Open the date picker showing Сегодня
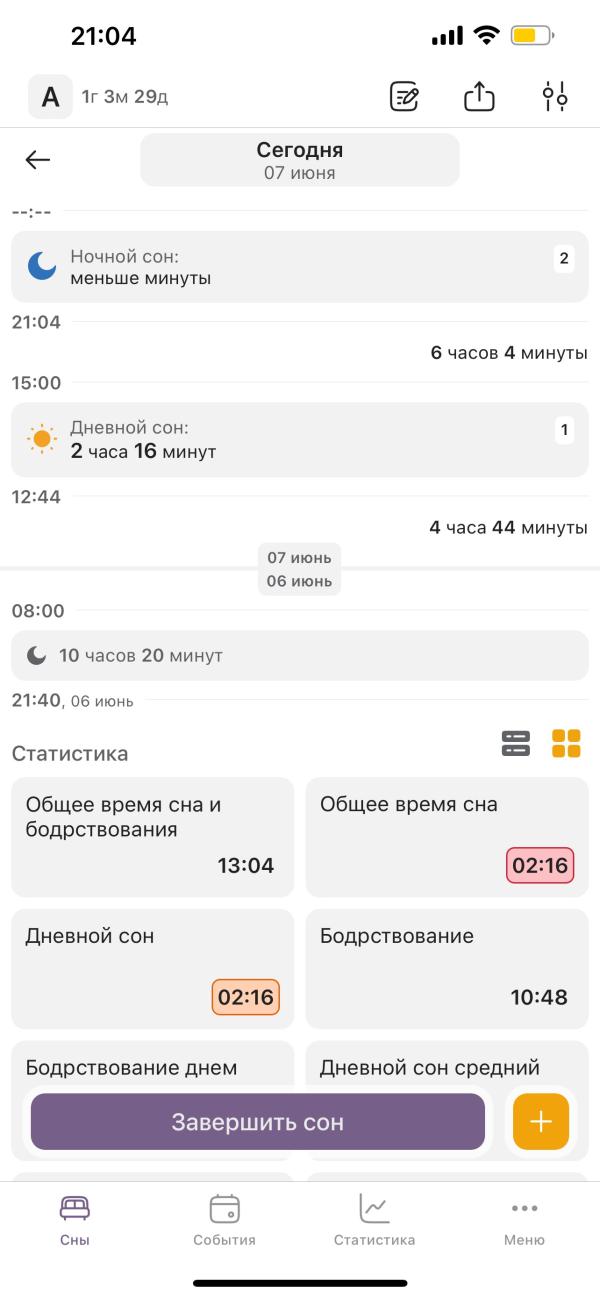Viewport: 600px width, 1297px height. [x=299, y=160]
